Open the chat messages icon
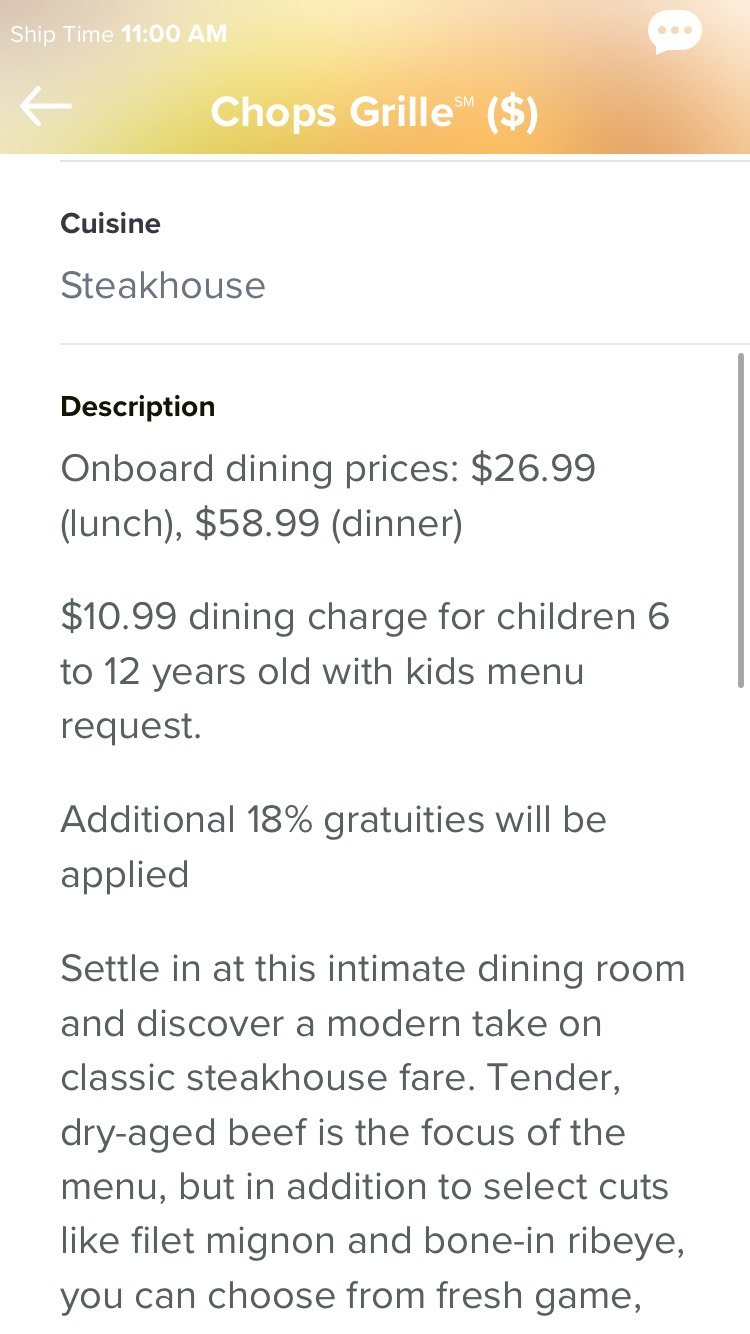The width and height of the screenshot is (750, 1334). click(674, 34)
